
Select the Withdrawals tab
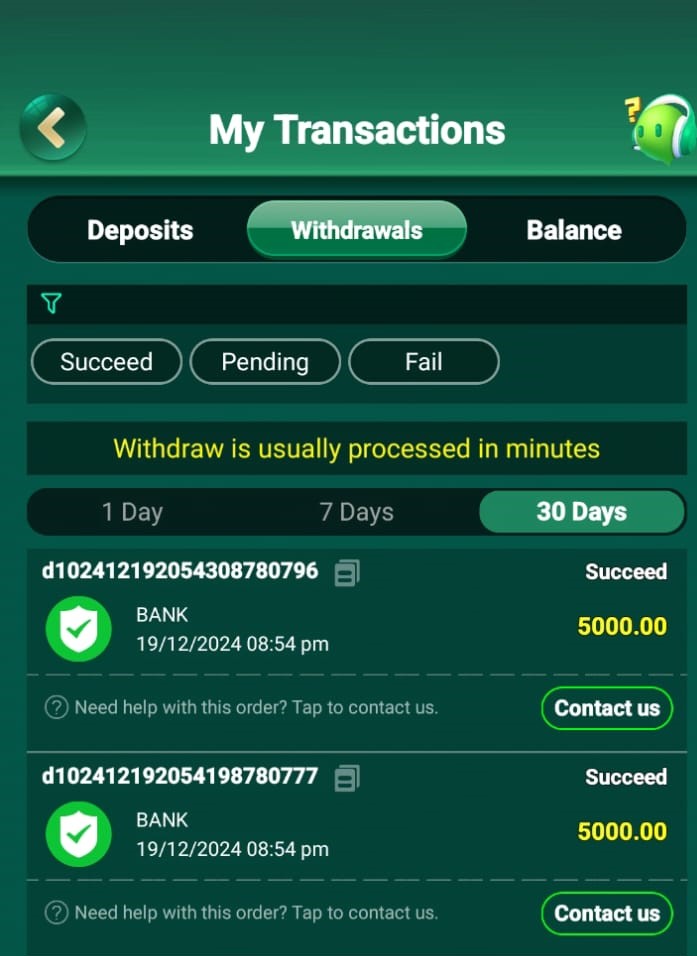tap(356, 230)
